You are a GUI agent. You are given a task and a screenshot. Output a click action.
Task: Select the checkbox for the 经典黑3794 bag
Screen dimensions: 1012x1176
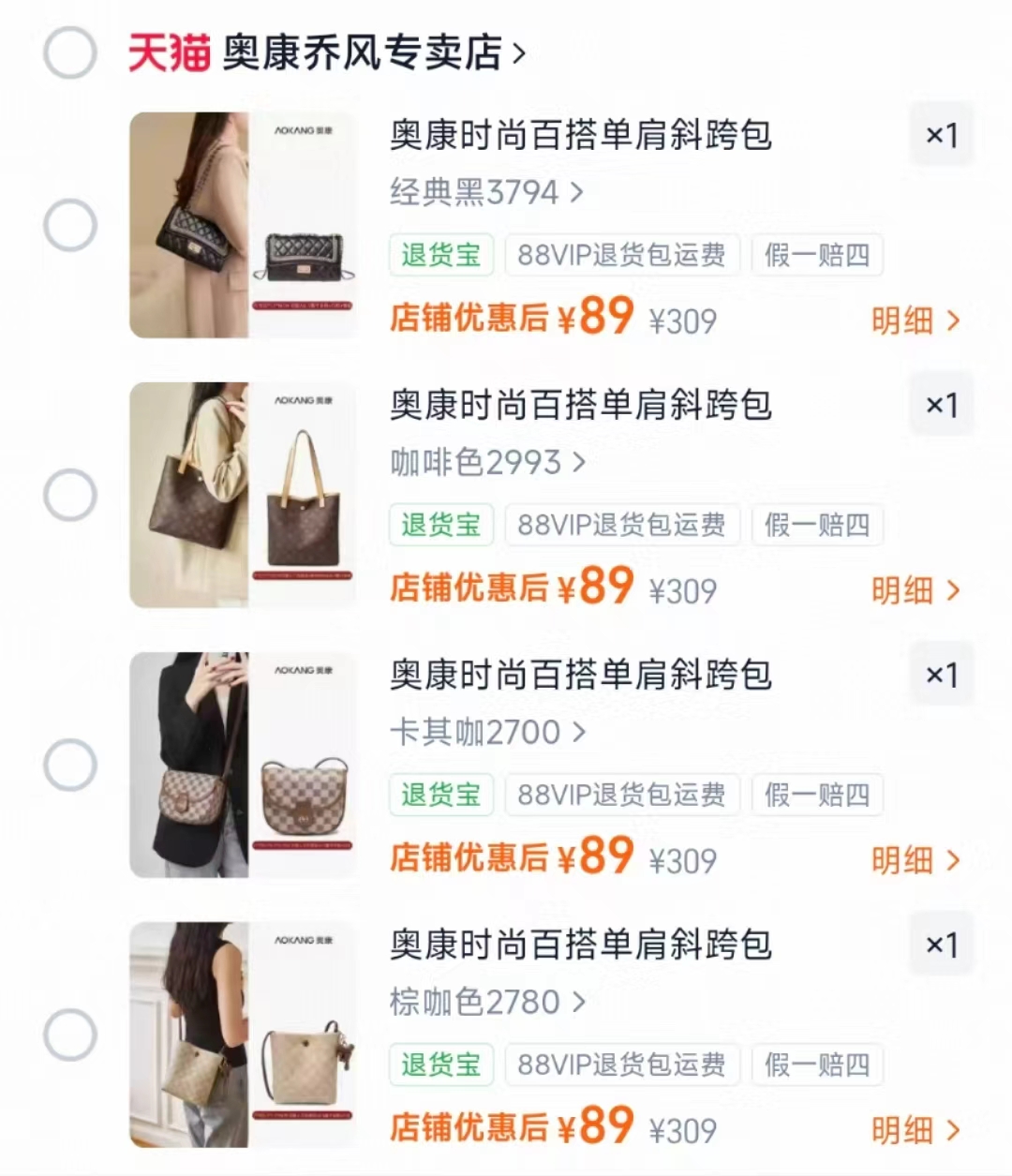click(x=69, y=225)
